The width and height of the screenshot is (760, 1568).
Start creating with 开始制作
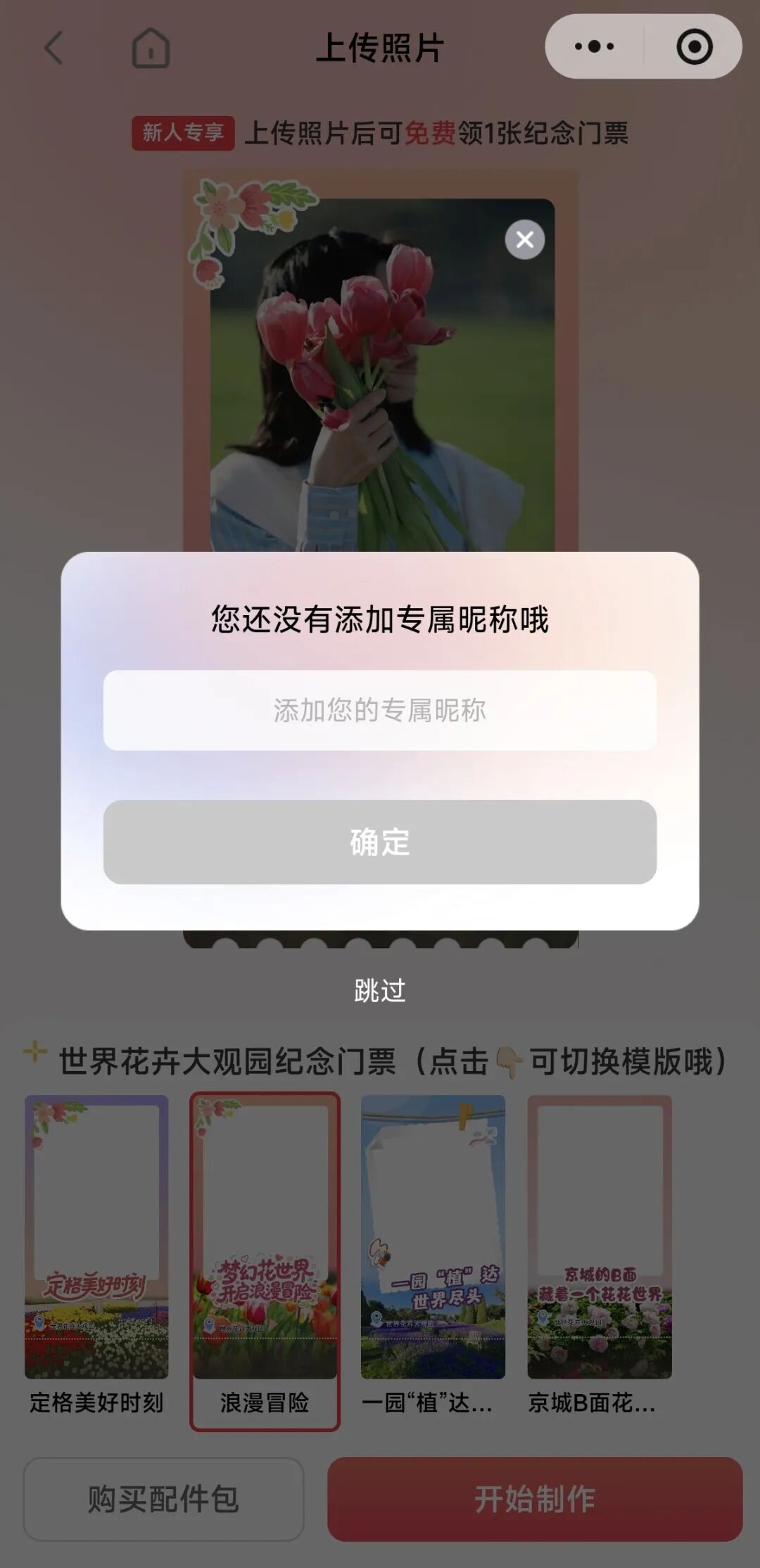(535, 1498)
